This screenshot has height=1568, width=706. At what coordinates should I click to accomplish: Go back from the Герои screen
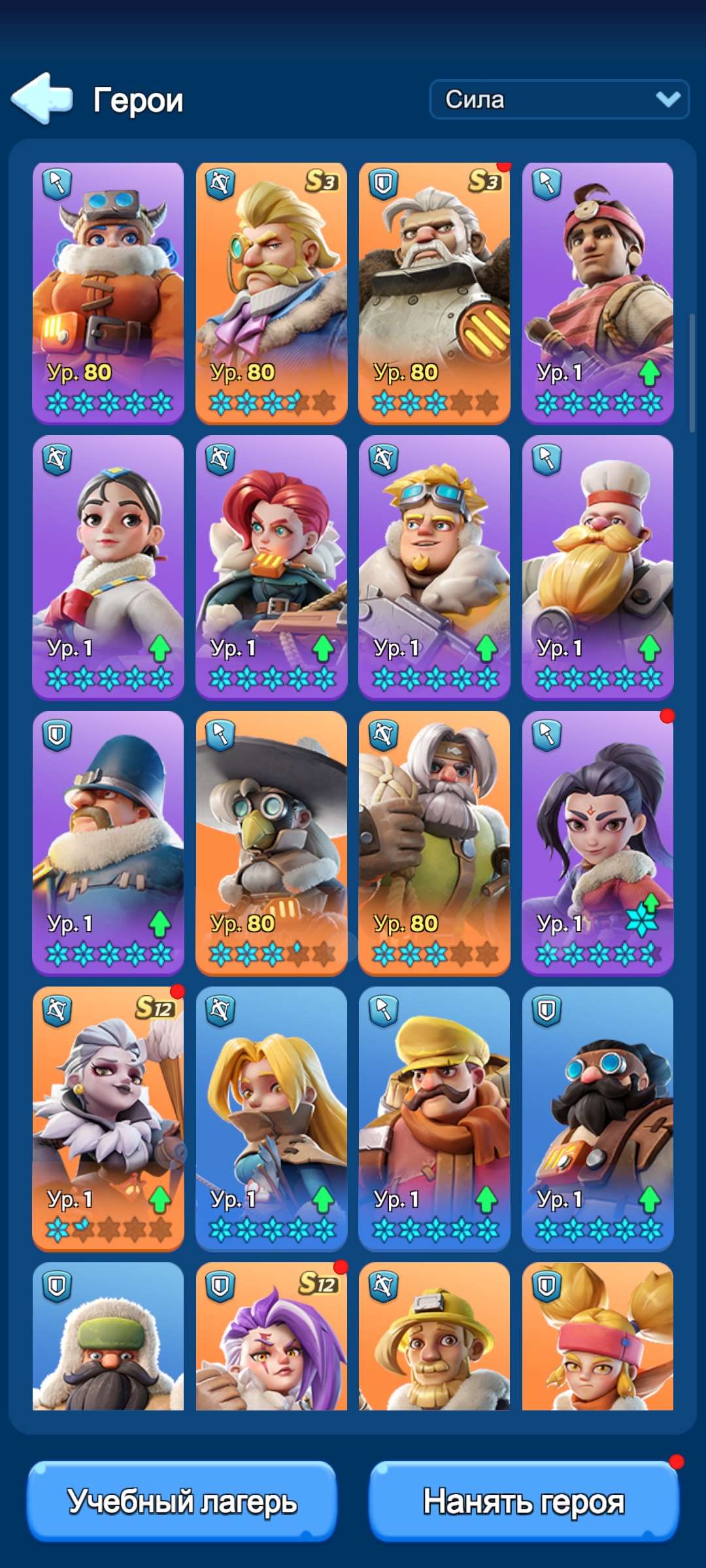coord(41,99)
